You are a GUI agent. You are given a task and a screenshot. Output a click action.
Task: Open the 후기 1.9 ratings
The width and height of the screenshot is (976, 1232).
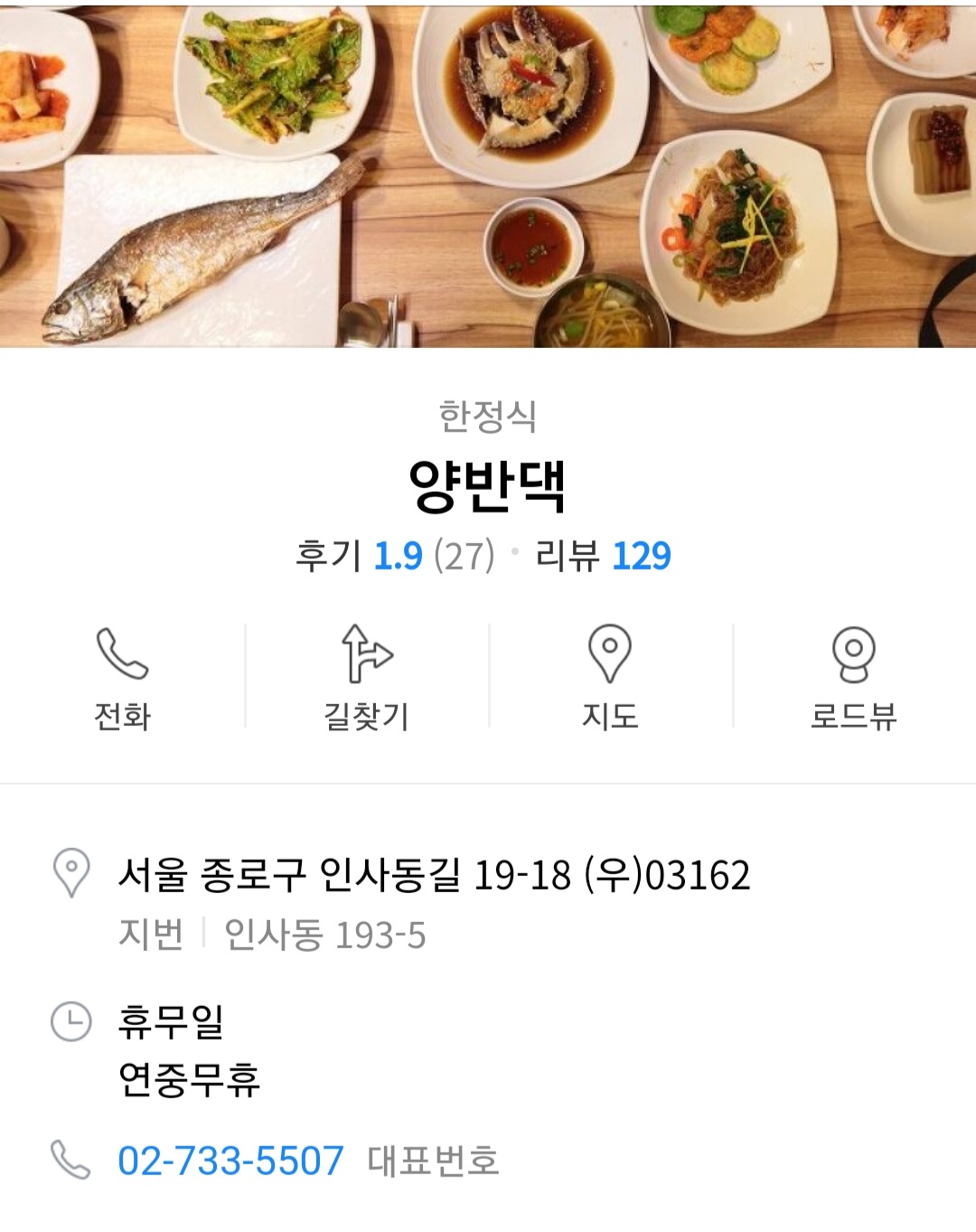(x=396, y=556)
